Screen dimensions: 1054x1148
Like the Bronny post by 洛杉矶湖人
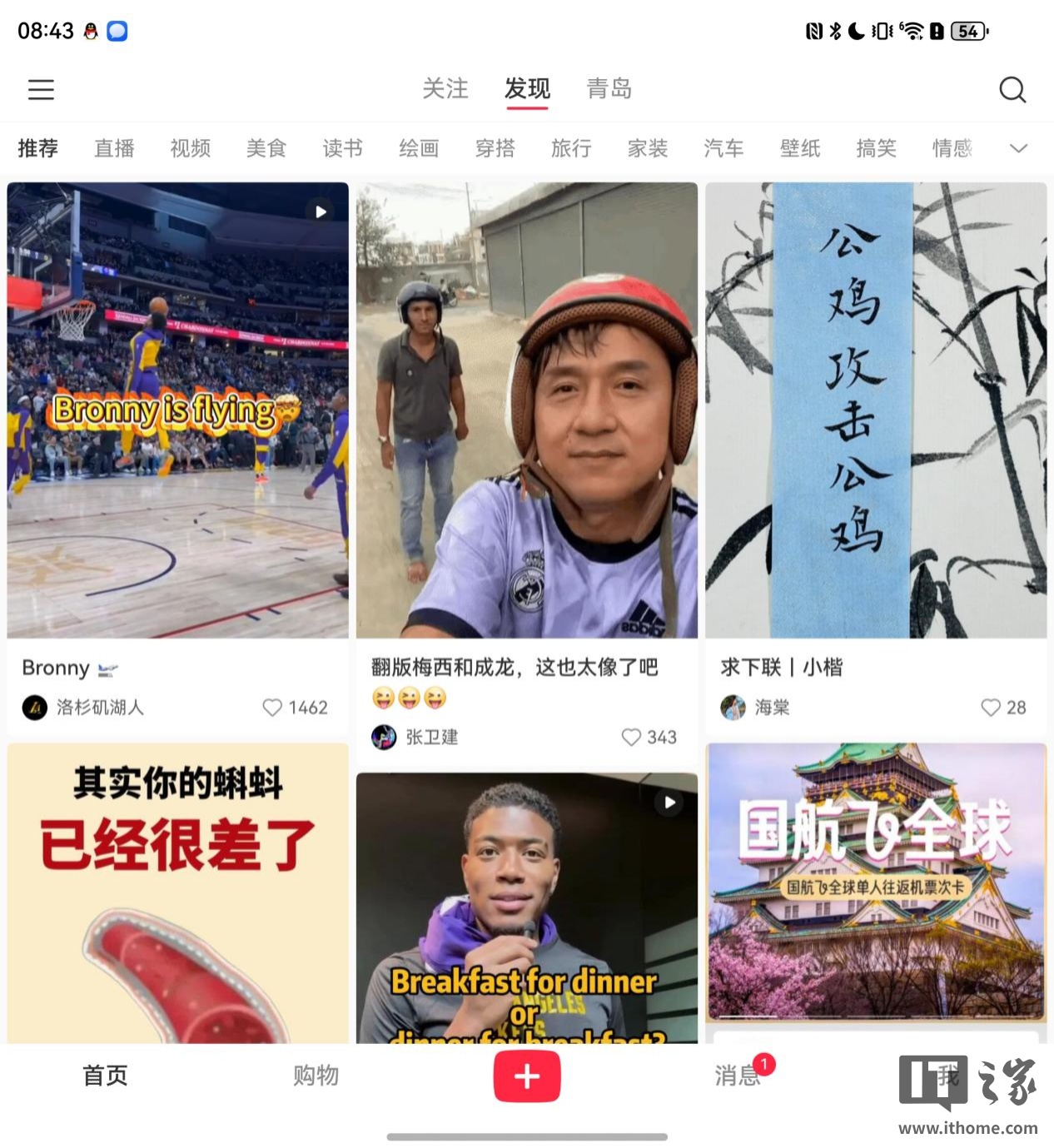point(272,708)
